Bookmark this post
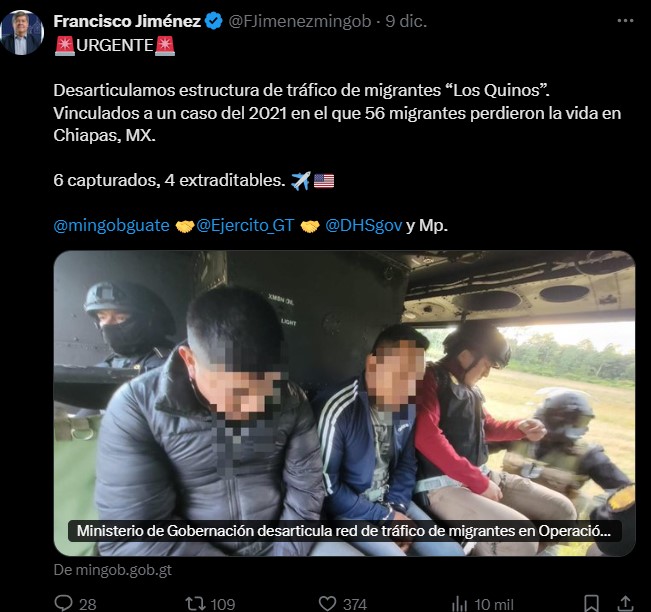 [x=592, y=603]
